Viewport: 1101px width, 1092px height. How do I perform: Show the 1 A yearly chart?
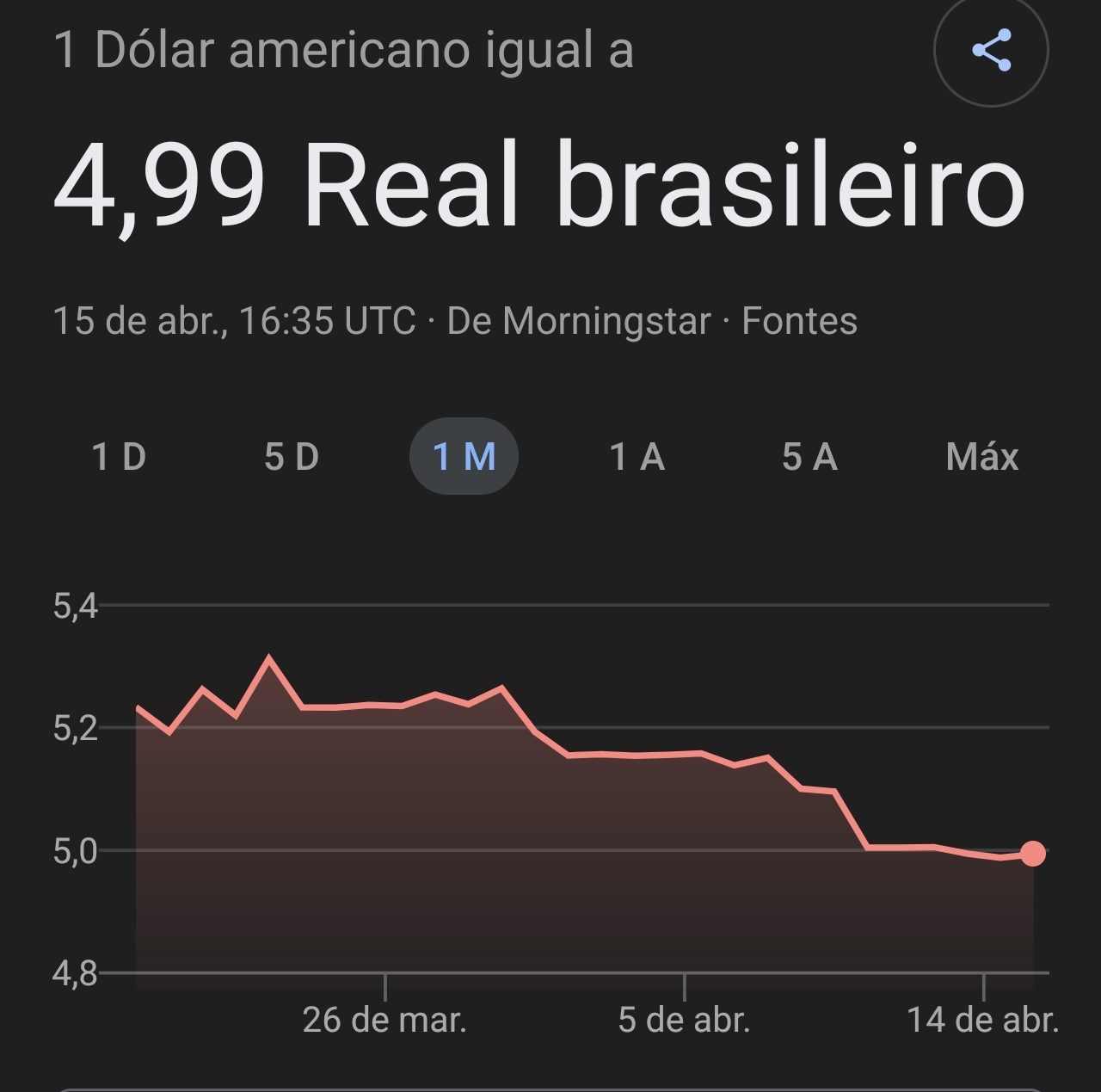coord(637,456)
